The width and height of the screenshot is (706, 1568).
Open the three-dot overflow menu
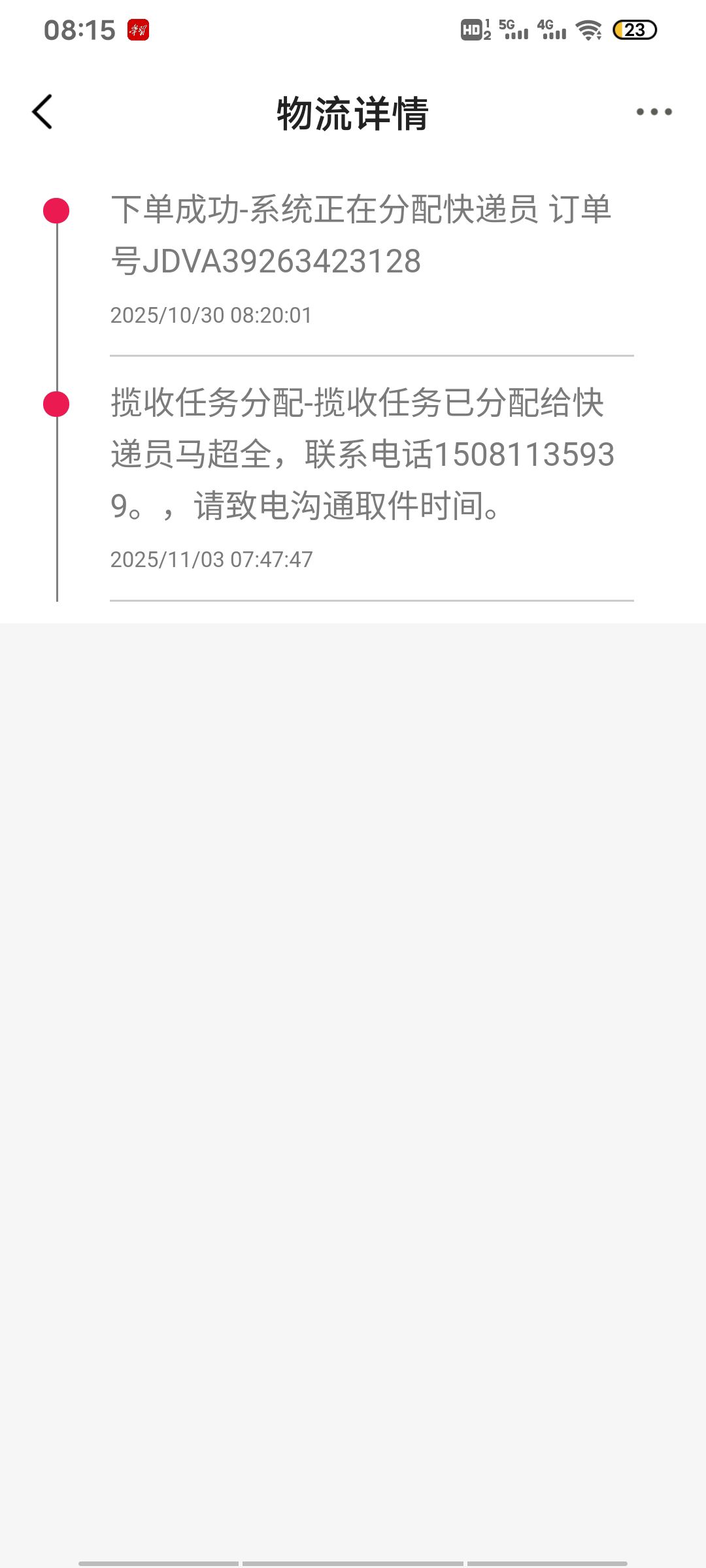pos(654,112)
